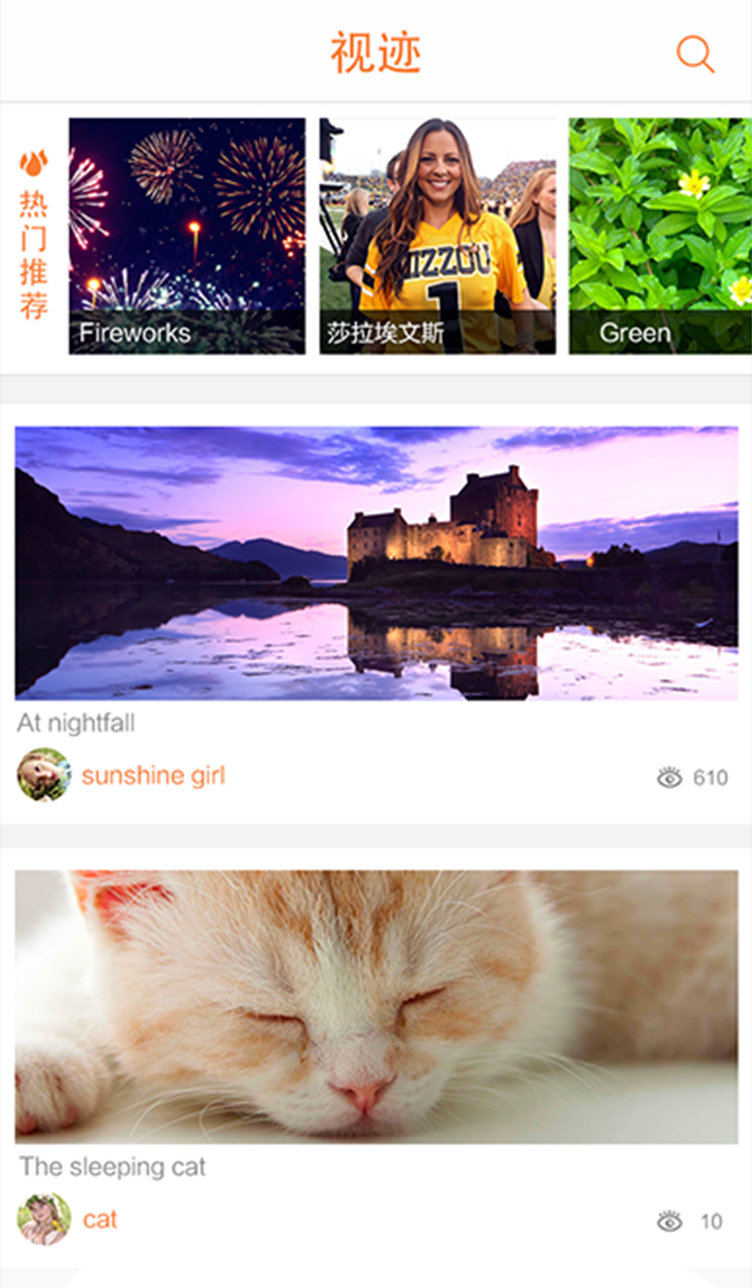View the avatar of user cat
Viewport: 752px width, 1288px height.
[44, 1219]
